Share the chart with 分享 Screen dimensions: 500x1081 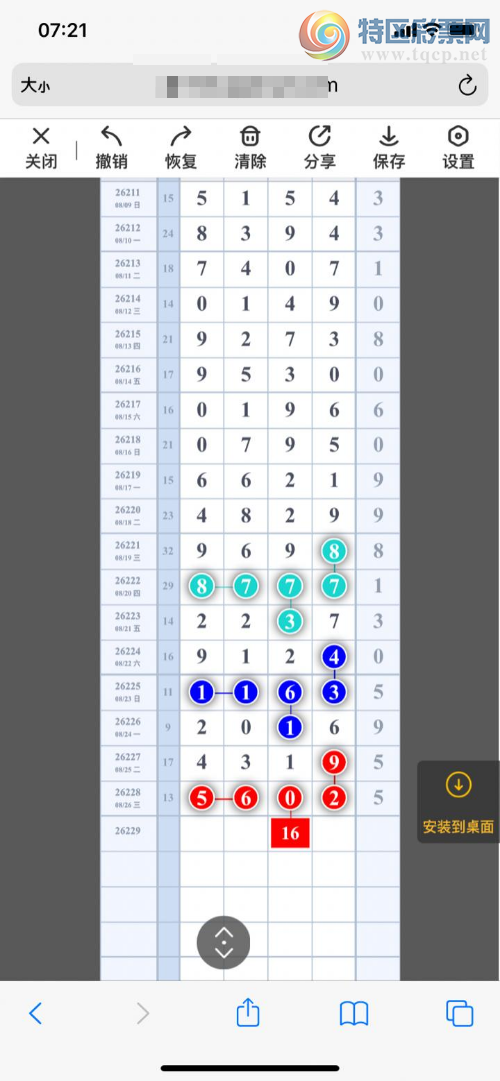point(319,148)
